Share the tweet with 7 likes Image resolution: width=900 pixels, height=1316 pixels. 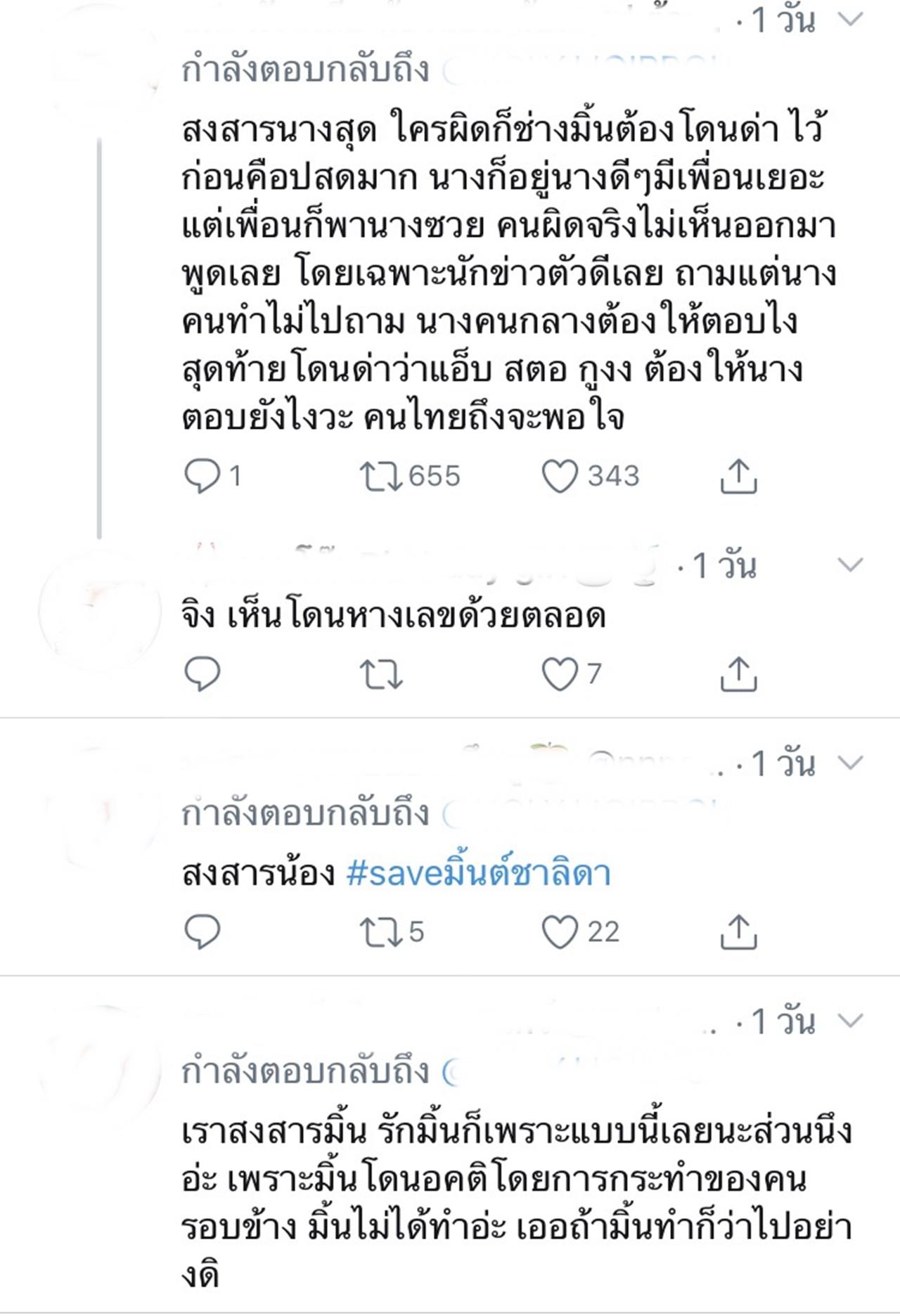coord(738,673)
